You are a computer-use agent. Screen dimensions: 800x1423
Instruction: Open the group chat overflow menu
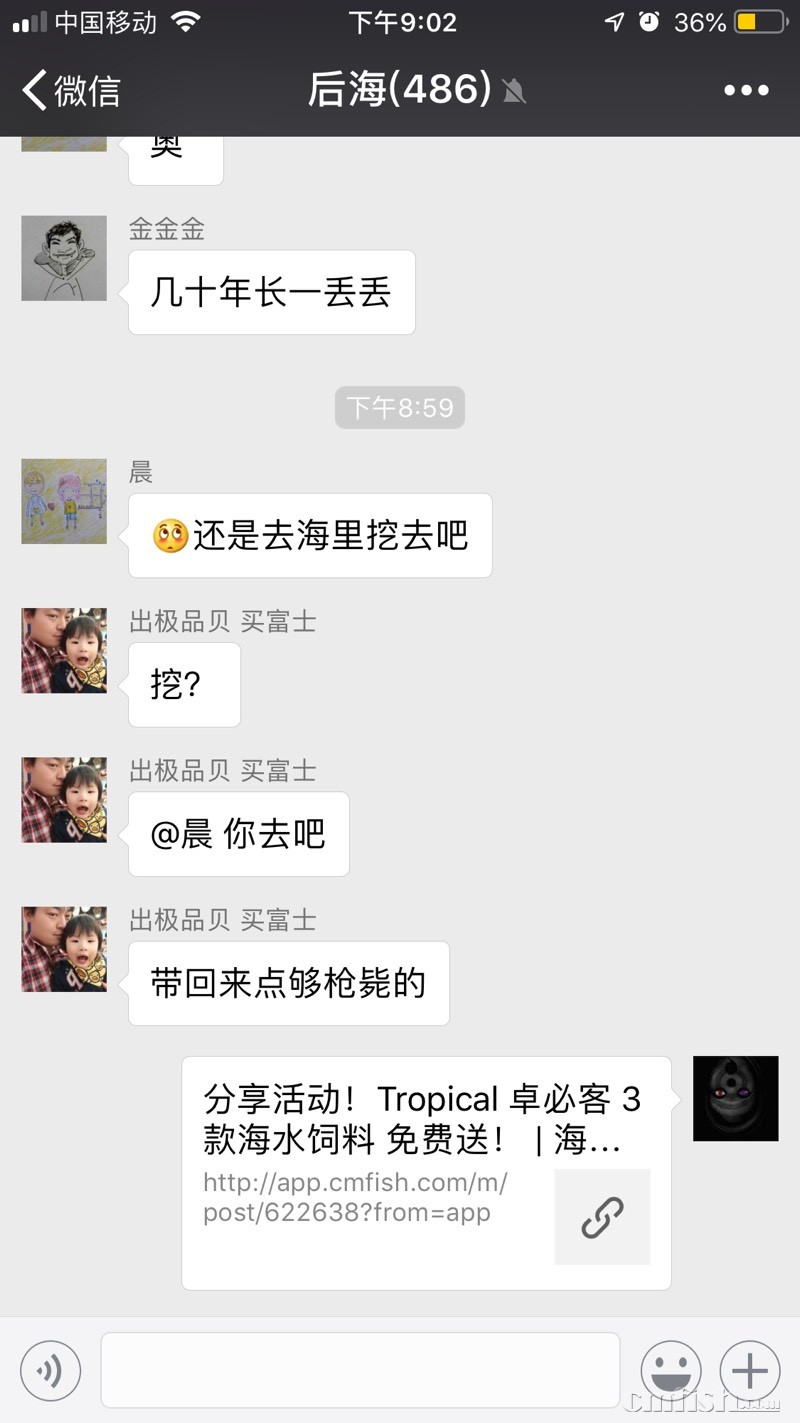[x=746, y=91]
